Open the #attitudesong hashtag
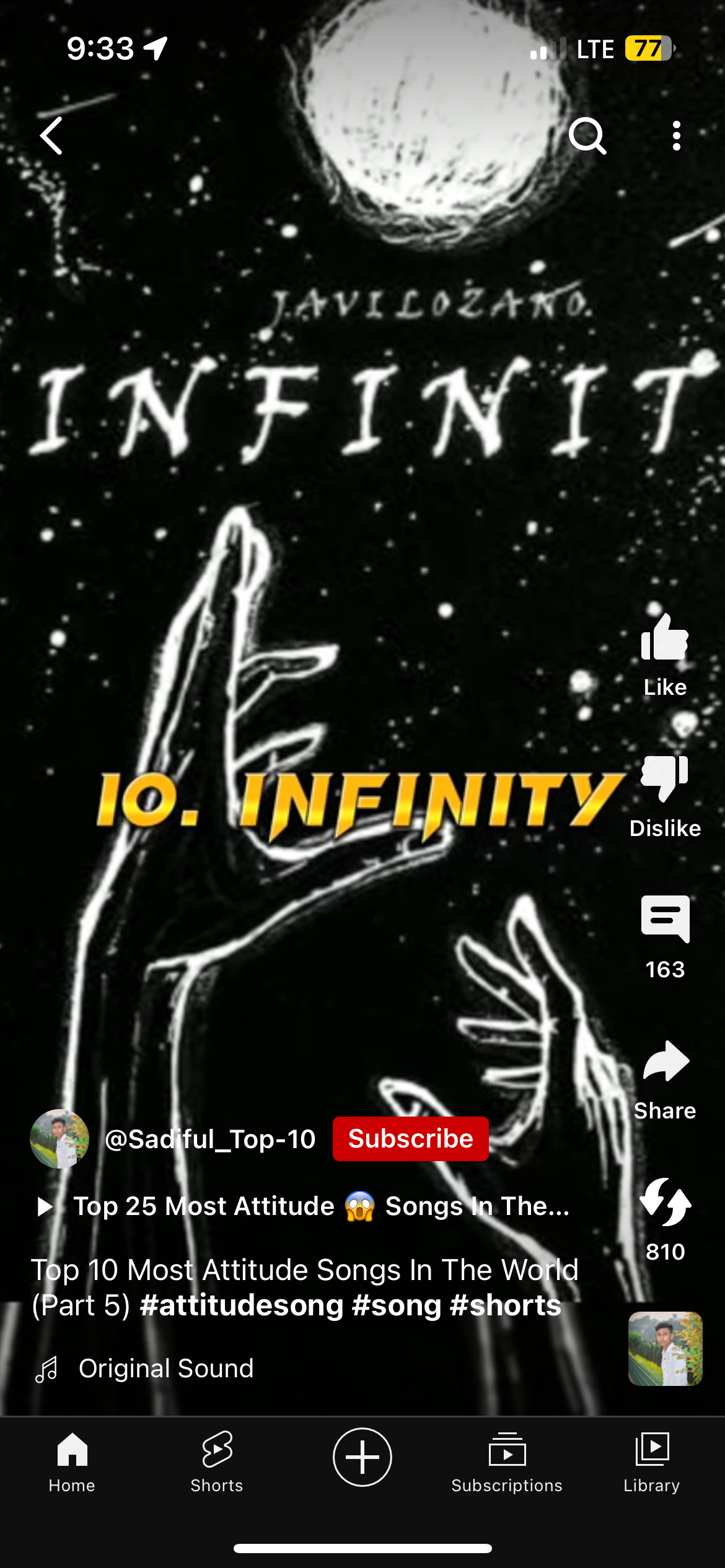This screenshot has width=725, height=1568. click(241, 1305)
